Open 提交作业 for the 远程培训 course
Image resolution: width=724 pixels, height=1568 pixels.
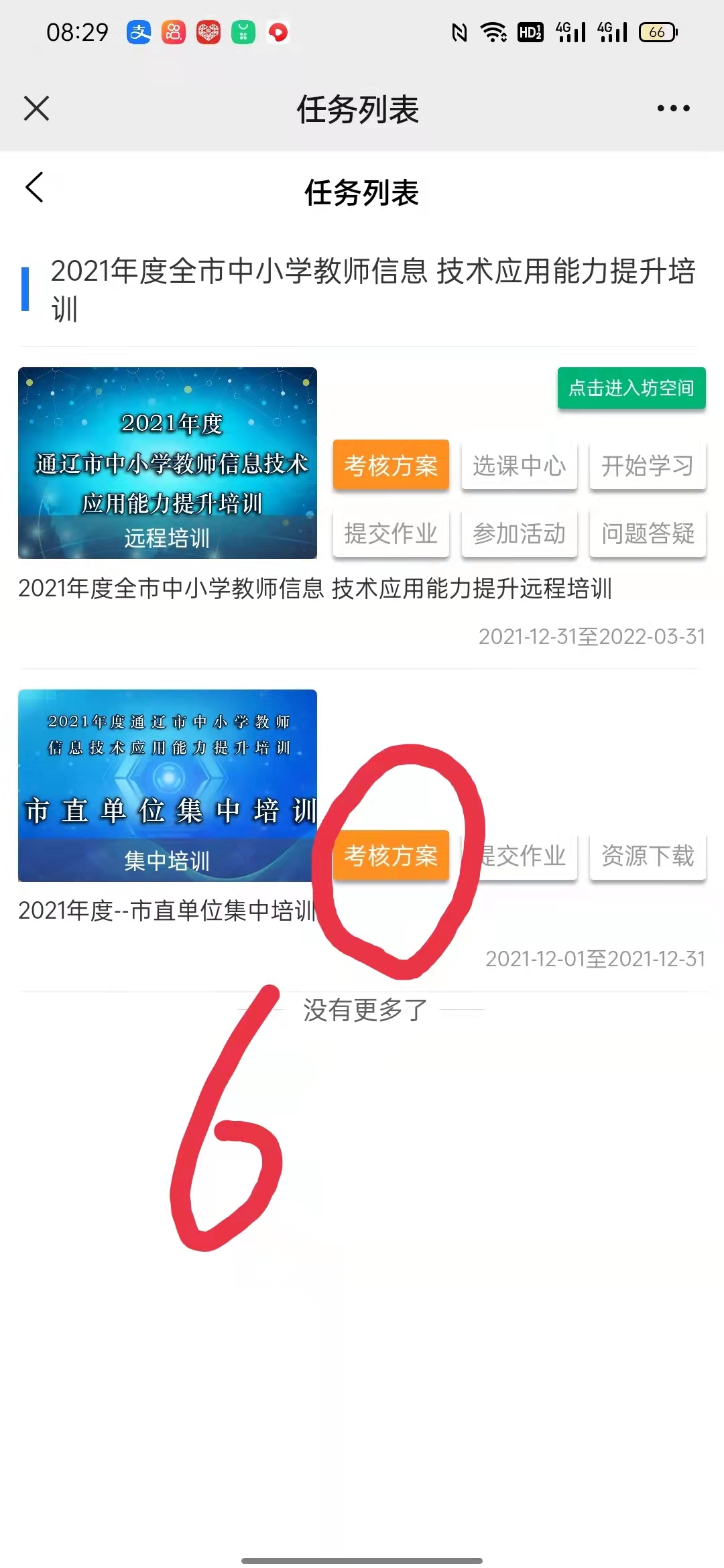pyautogui.click(x=391, y=533)
